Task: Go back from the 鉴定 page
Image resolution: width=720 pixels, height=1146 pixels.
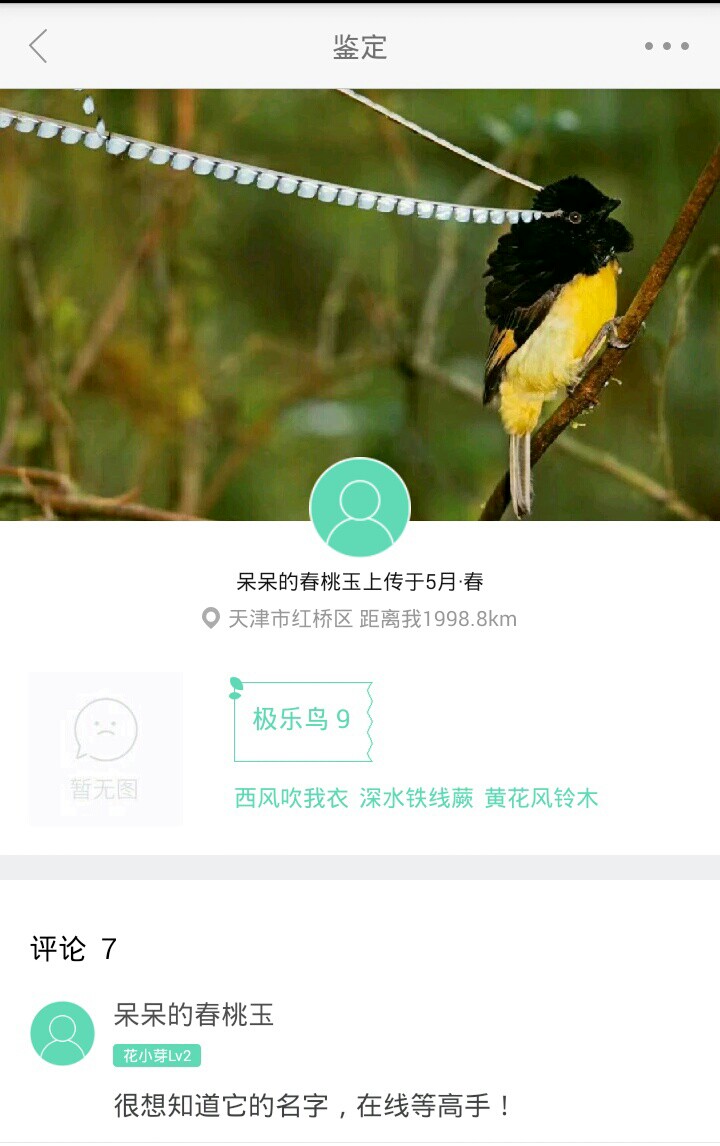Action: point(39,46)
